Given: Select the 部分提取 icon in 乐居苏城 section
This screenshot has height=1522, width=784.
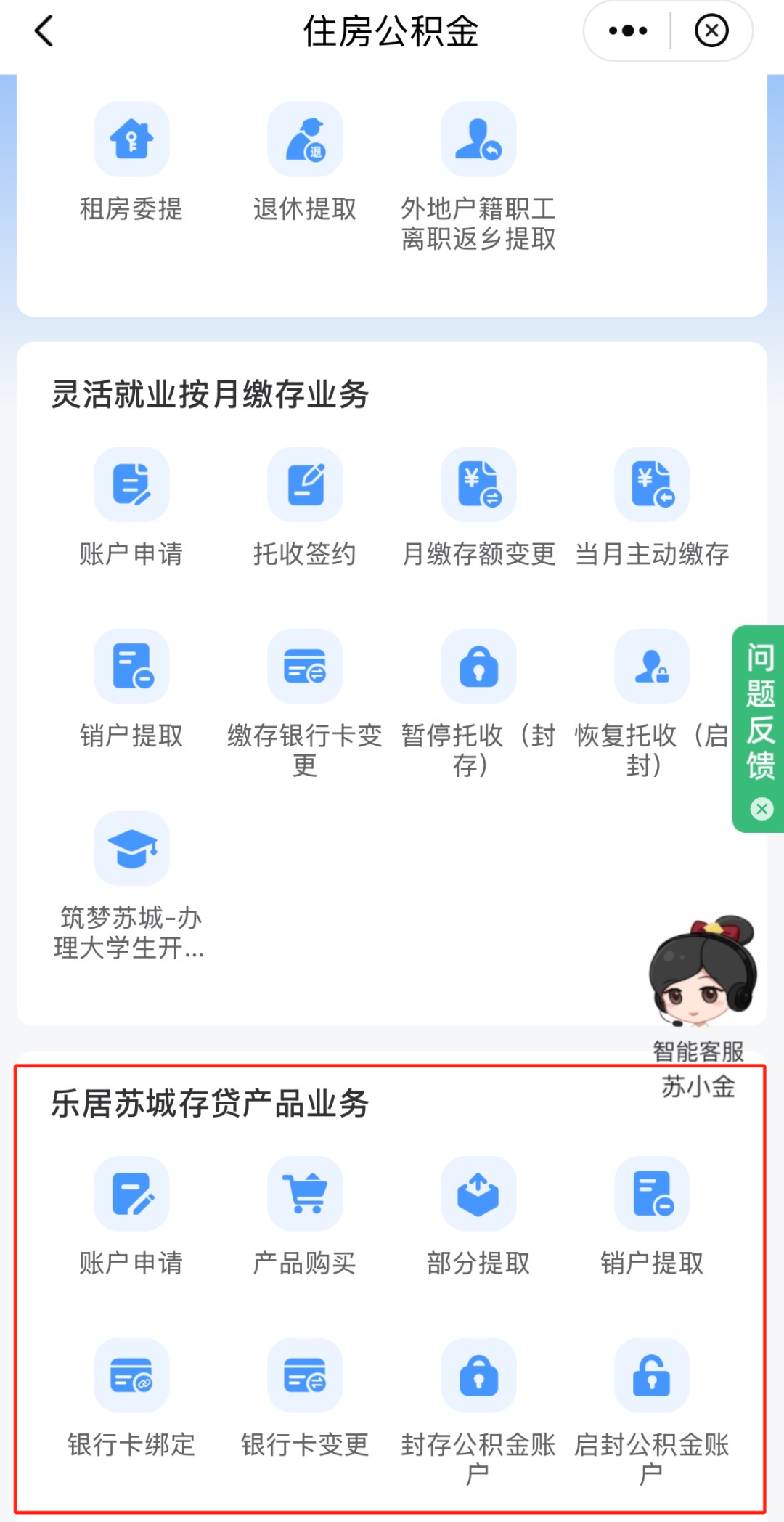Looking at the screenshot, I should click(x=478, y=1194).
